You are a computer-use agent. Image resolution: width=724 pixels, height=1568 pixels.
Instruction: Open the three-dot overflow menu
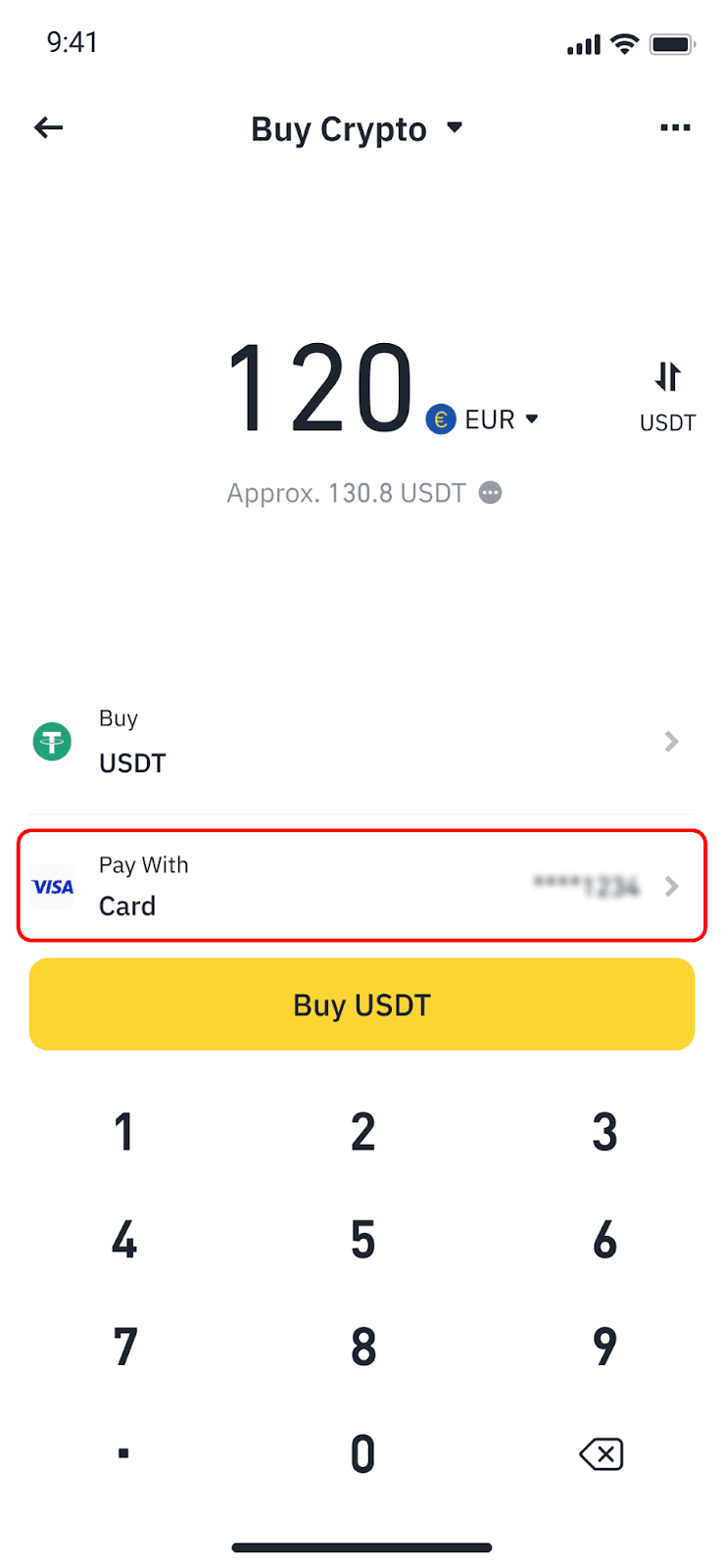click(675, 127)
